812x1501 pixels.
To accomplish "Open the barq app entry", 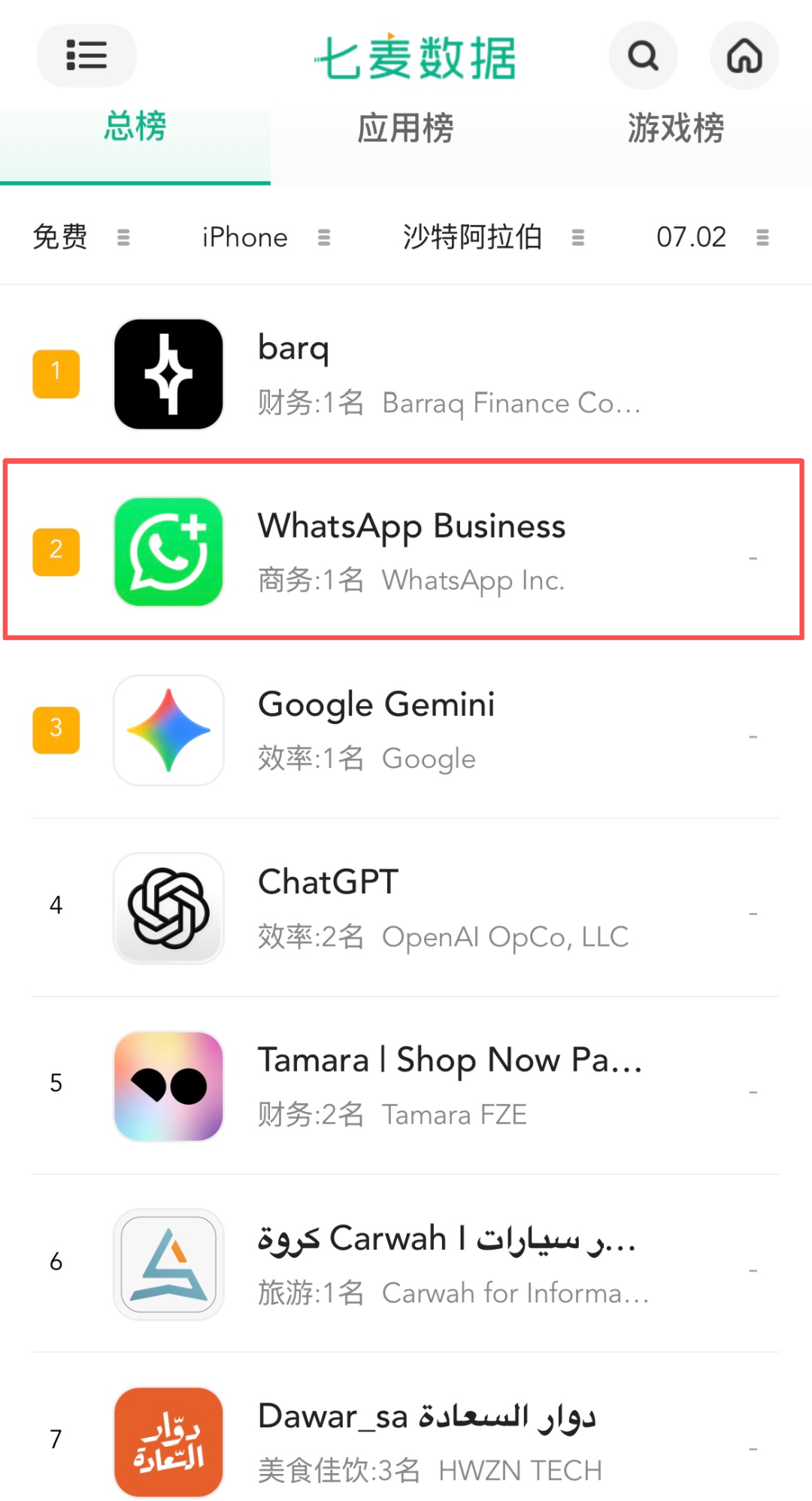I will point(406,374).
